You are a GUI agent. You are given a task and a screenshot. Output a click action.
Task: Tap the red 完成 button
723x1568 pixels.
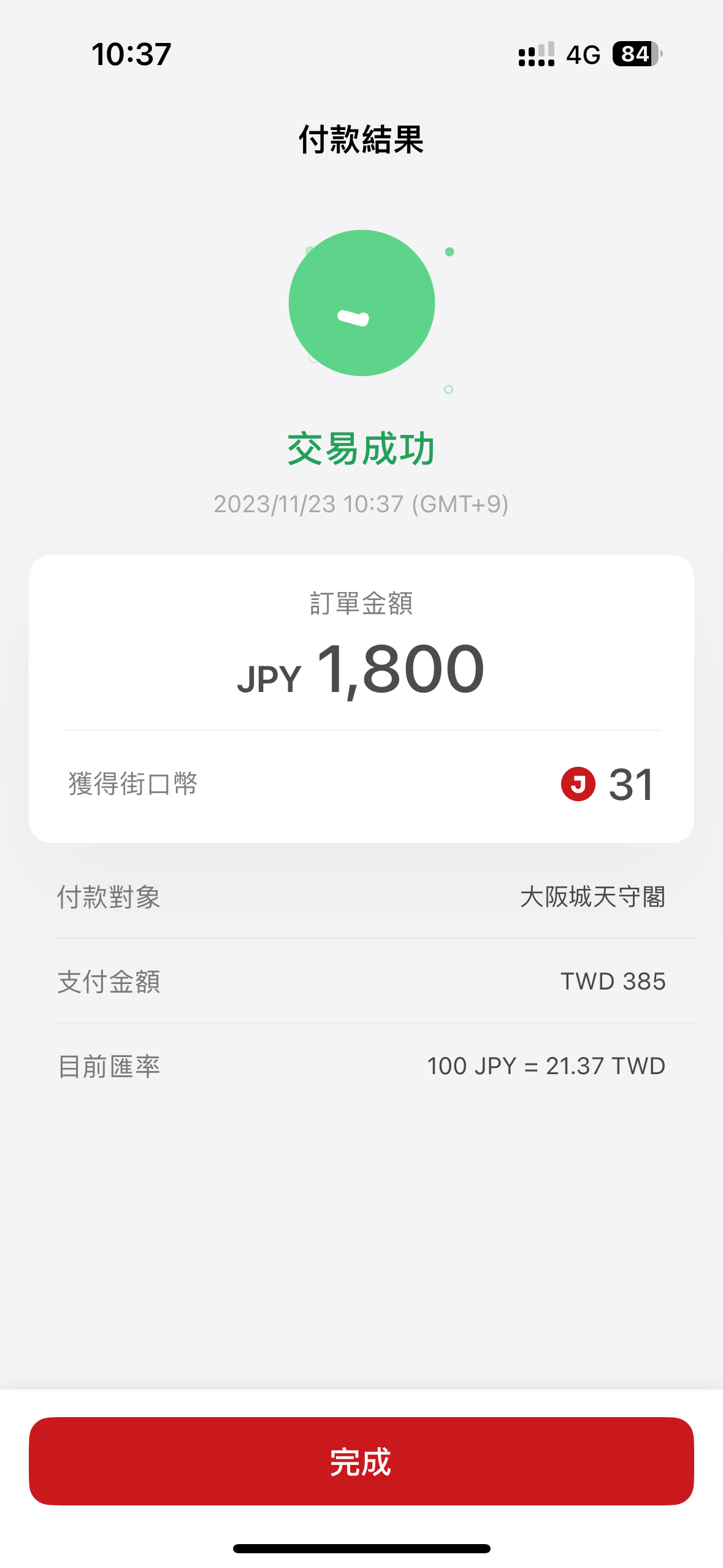pyautogui.click(x=361, y=1461)
